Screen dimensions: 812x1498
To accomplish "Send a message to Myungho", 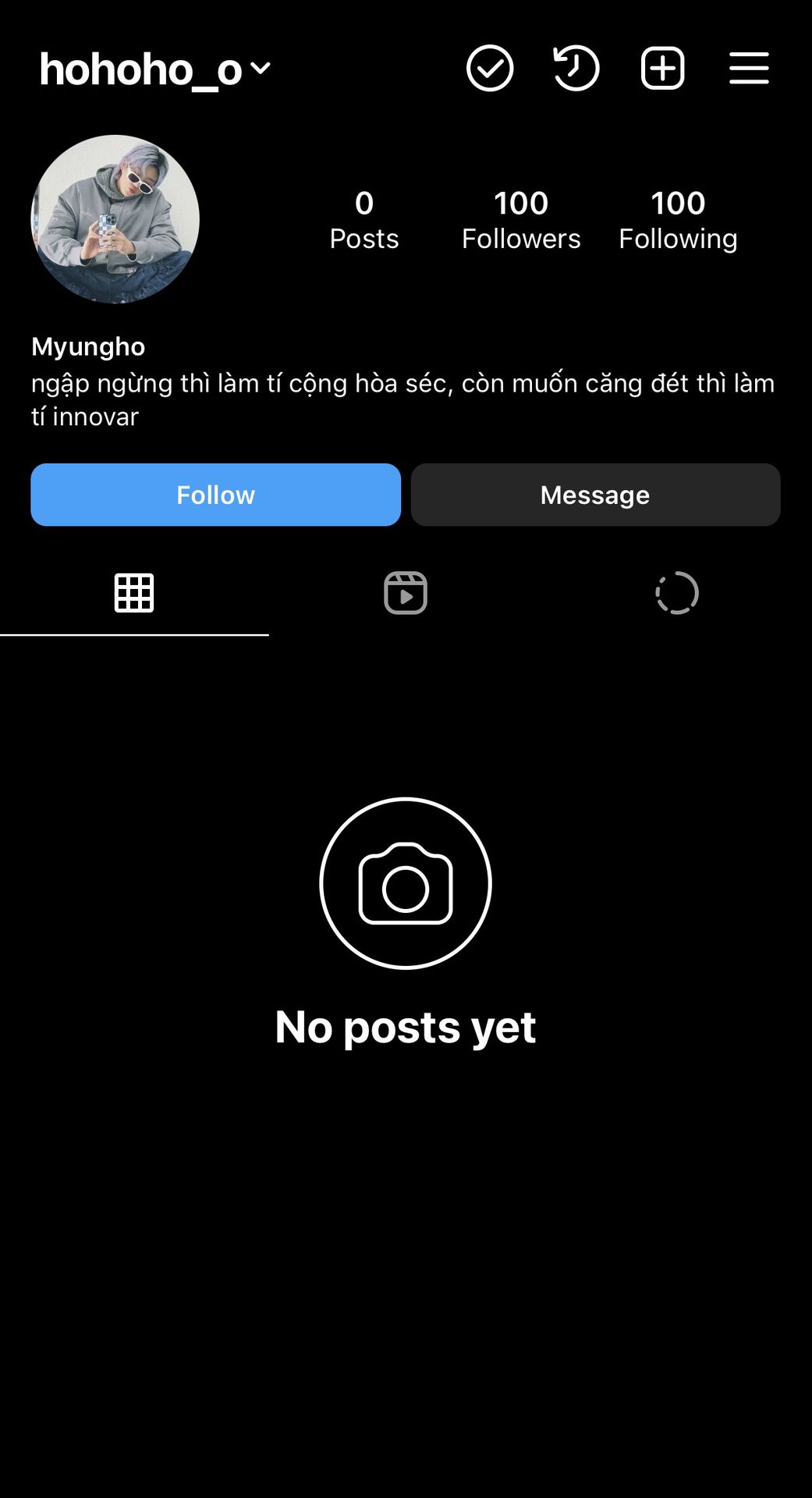I will click(x=595, y=495).
